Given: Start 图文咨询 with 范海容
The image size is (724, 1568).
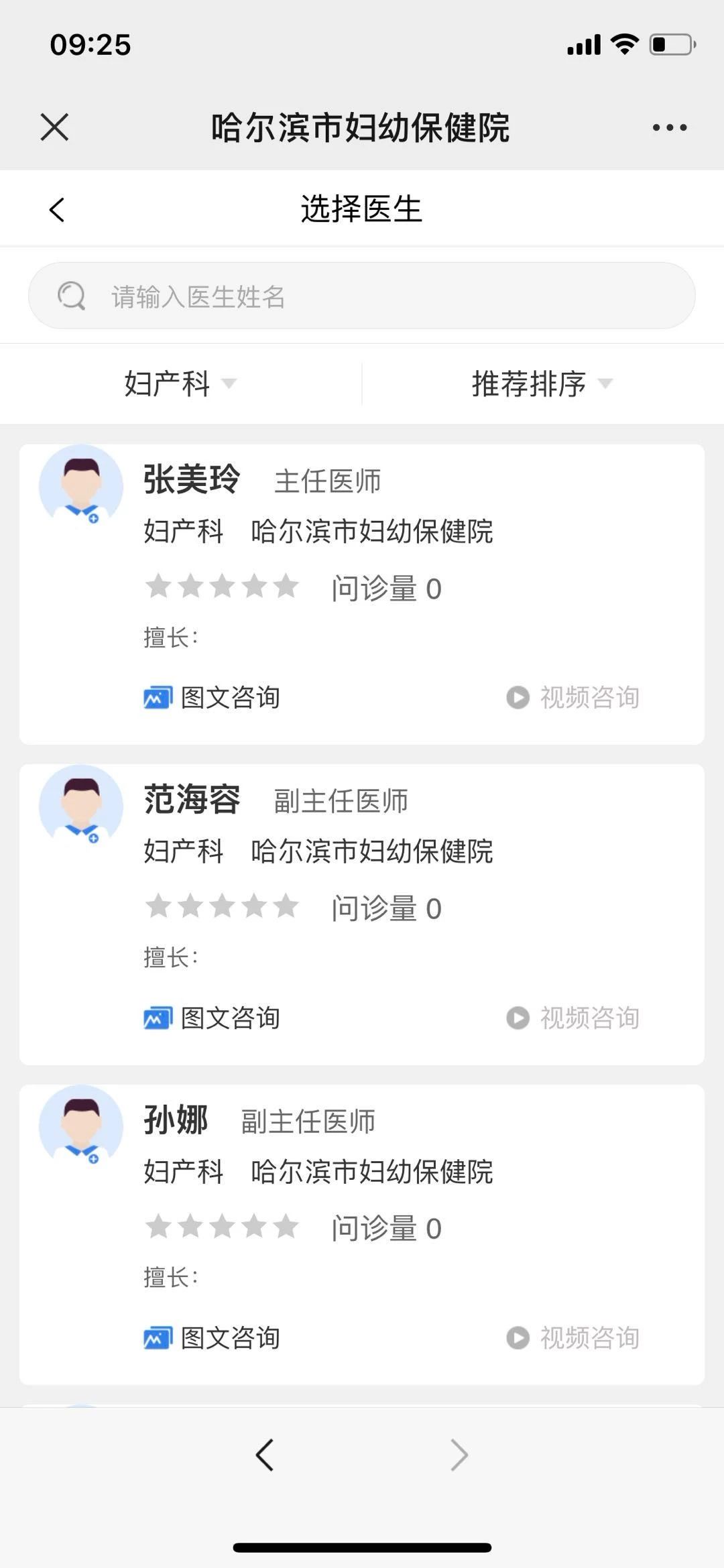Looking at the screenshot, I should tap(213, 1018).
